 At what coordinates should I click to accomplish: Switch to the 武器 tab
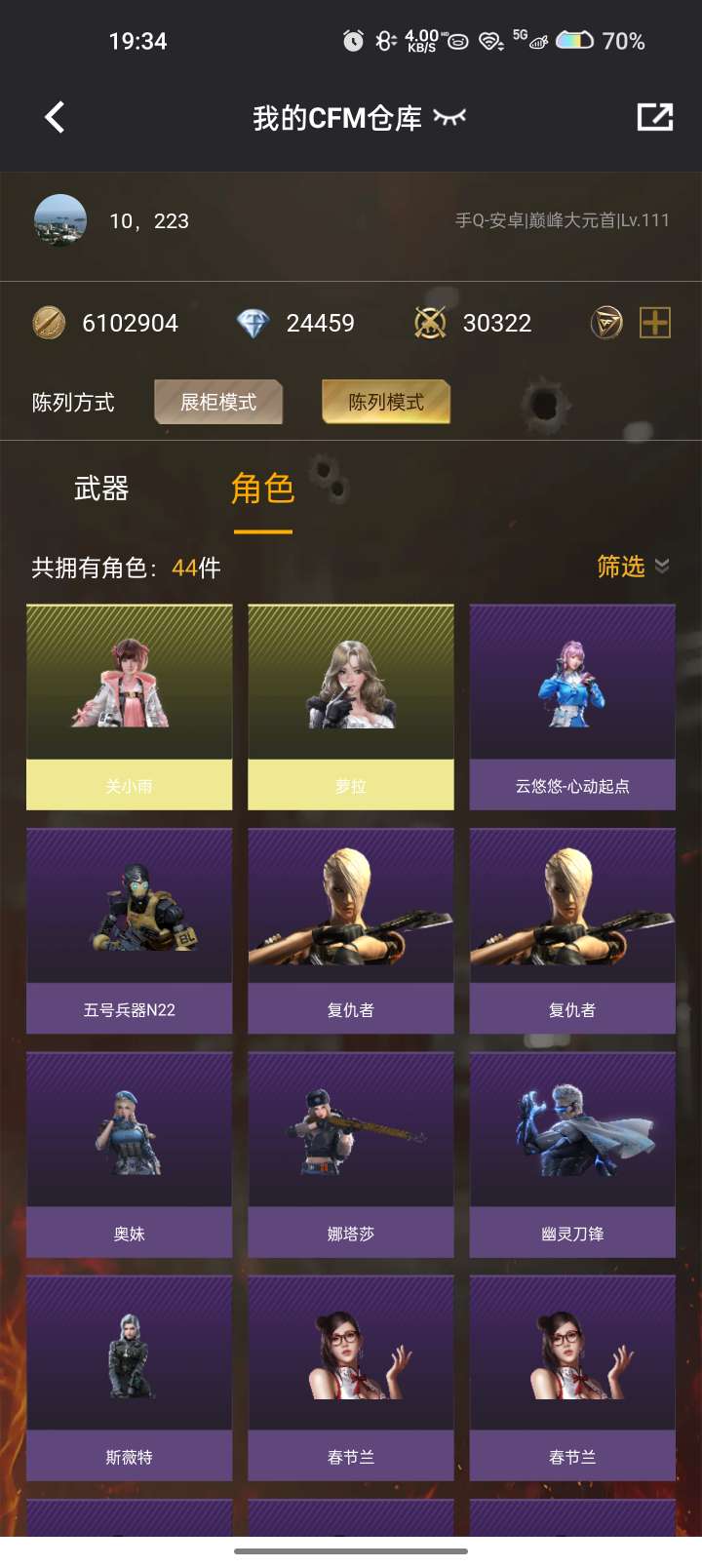(x=101, y=489)
